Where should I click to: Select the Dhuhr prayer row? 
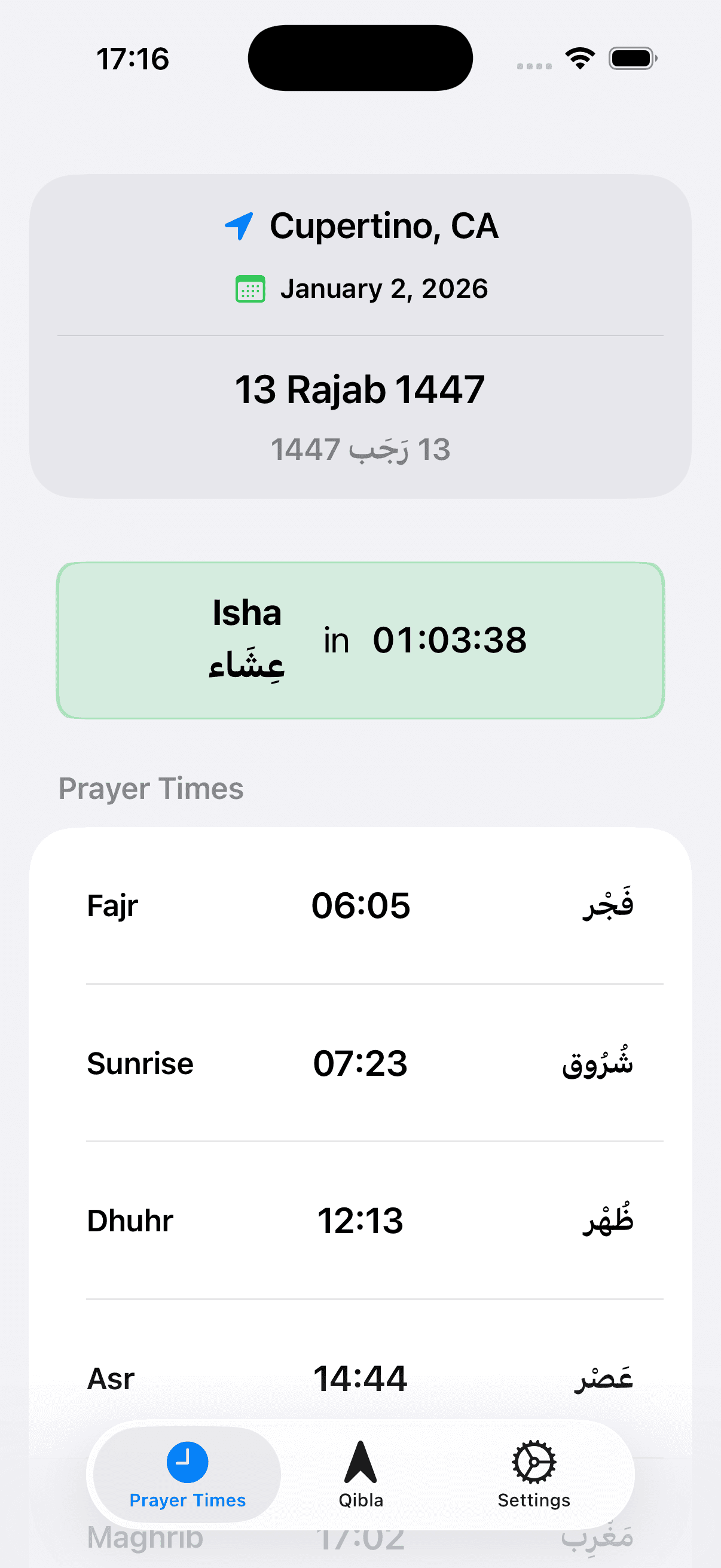click(x=360, y=1221)
